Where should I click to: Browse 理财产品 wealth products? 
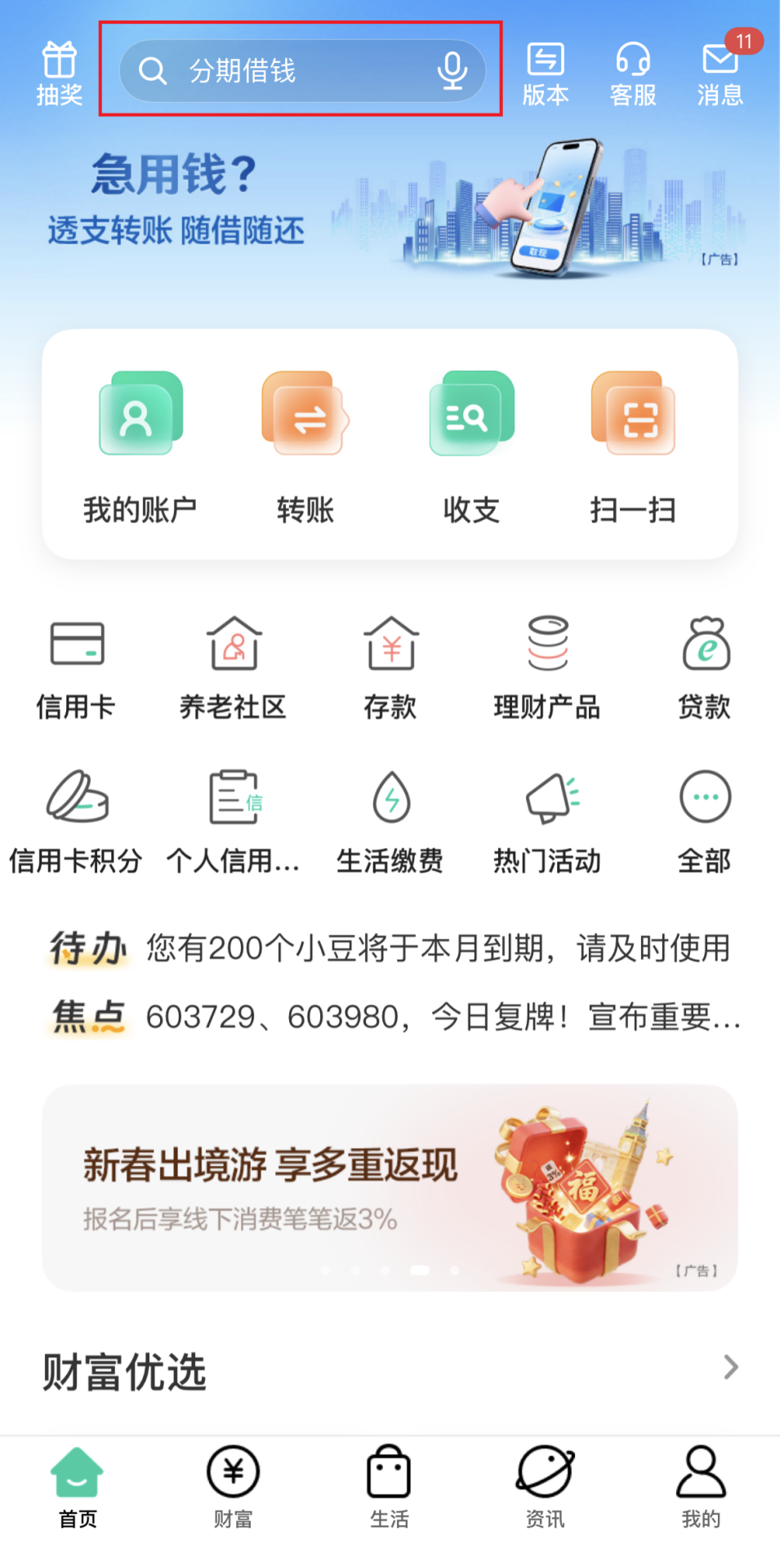[546, 666]
